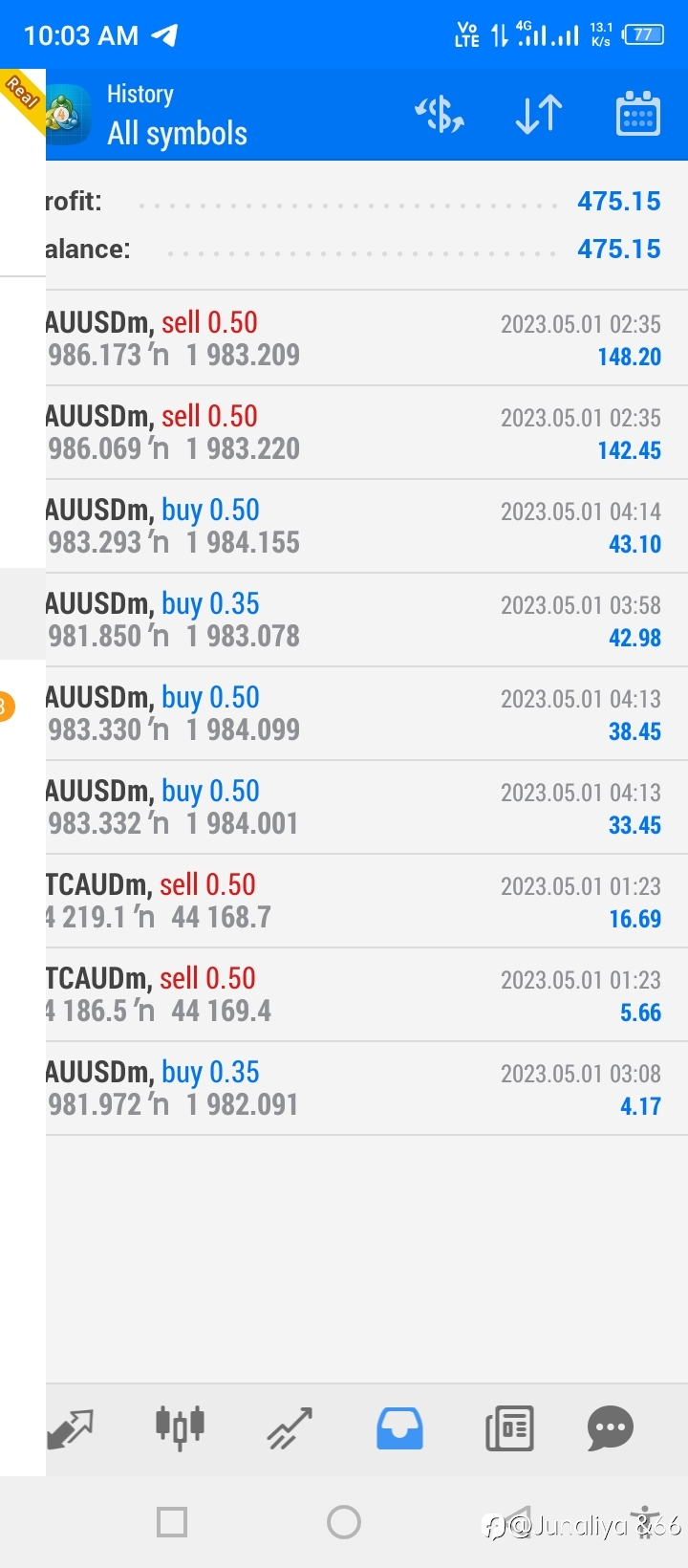Select the buy trade with profit 43.10

[367, 526]
